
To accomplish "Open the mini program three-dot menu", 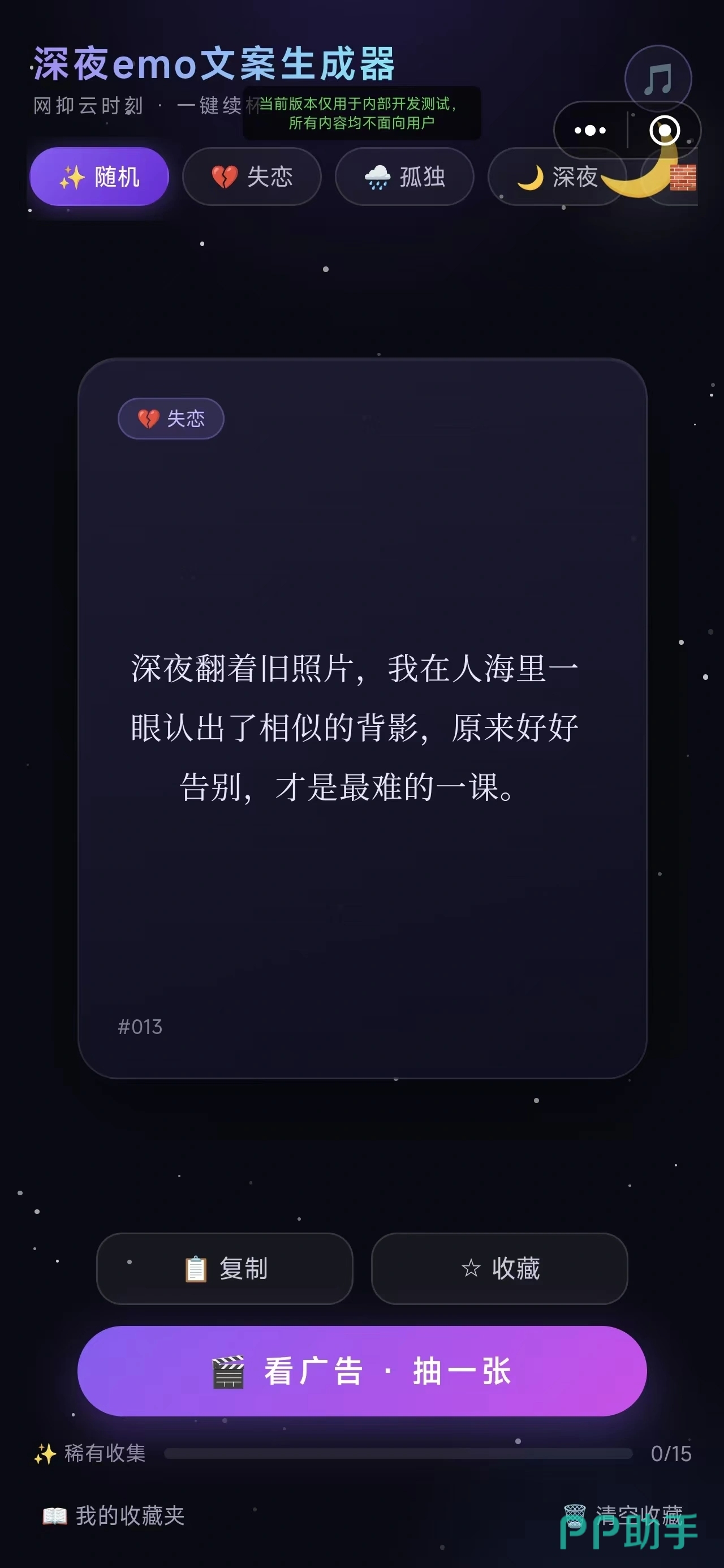I will click(x=590, y=130).
